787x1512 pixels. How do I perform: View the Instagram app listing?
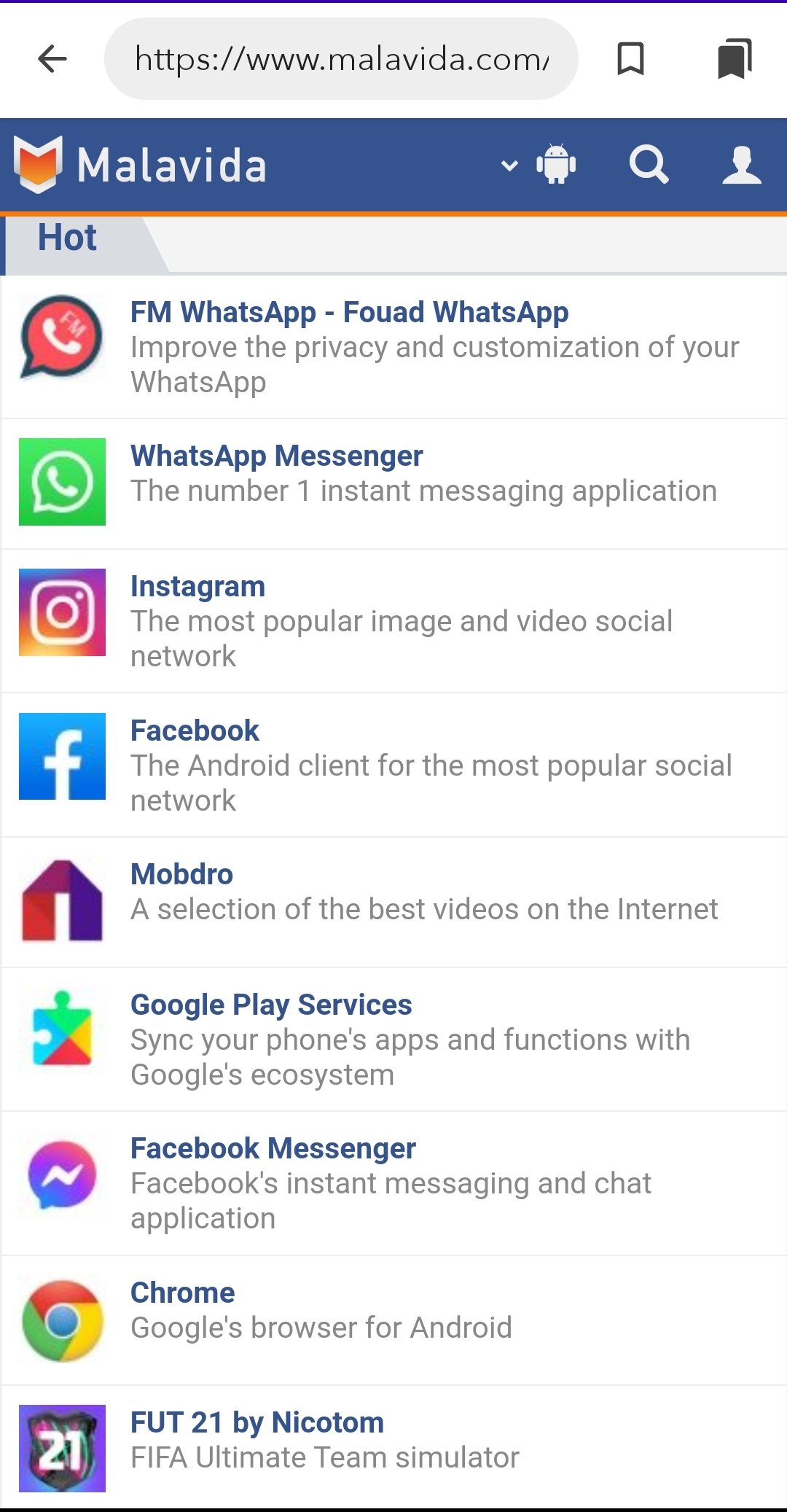click(x=393, y=621)
